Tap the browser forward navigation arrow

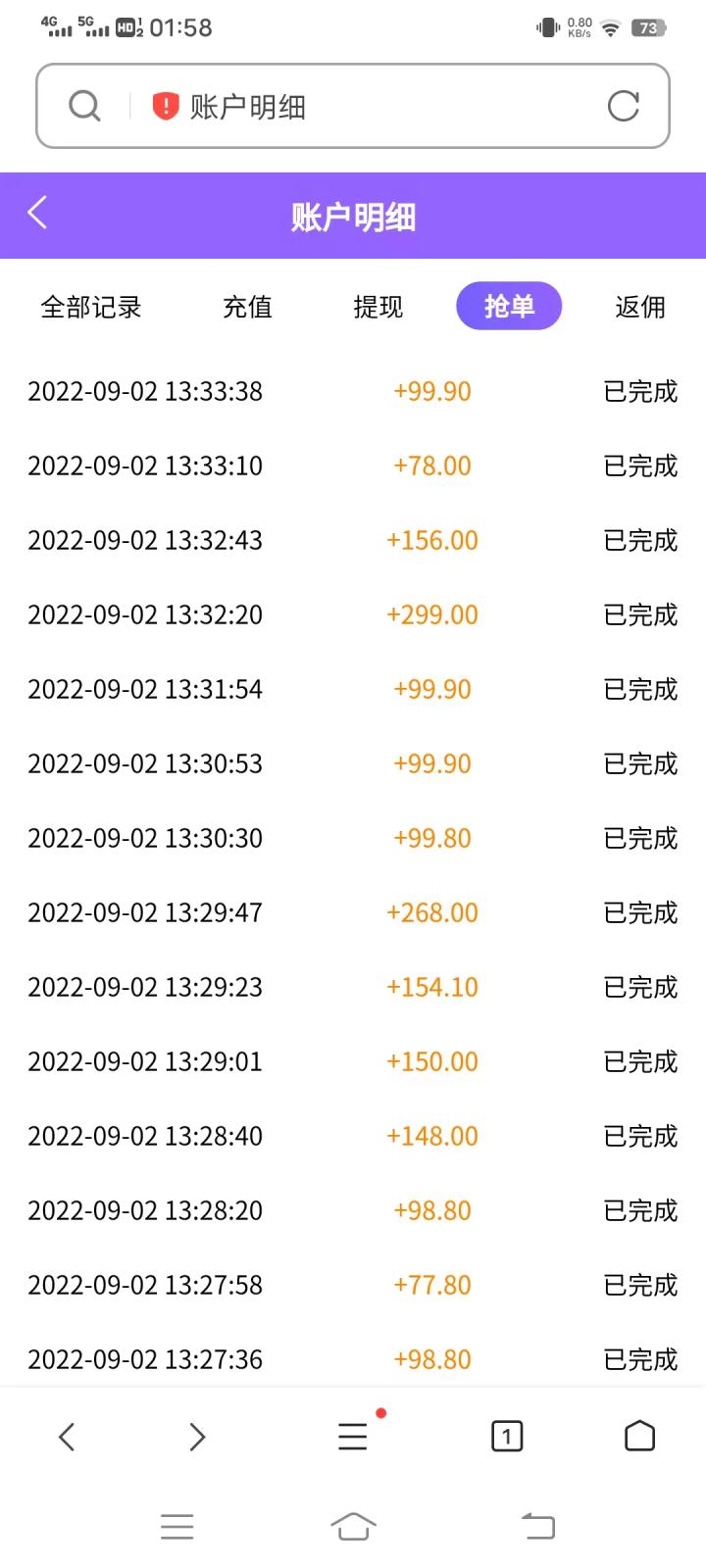(x=196, y=1436)
